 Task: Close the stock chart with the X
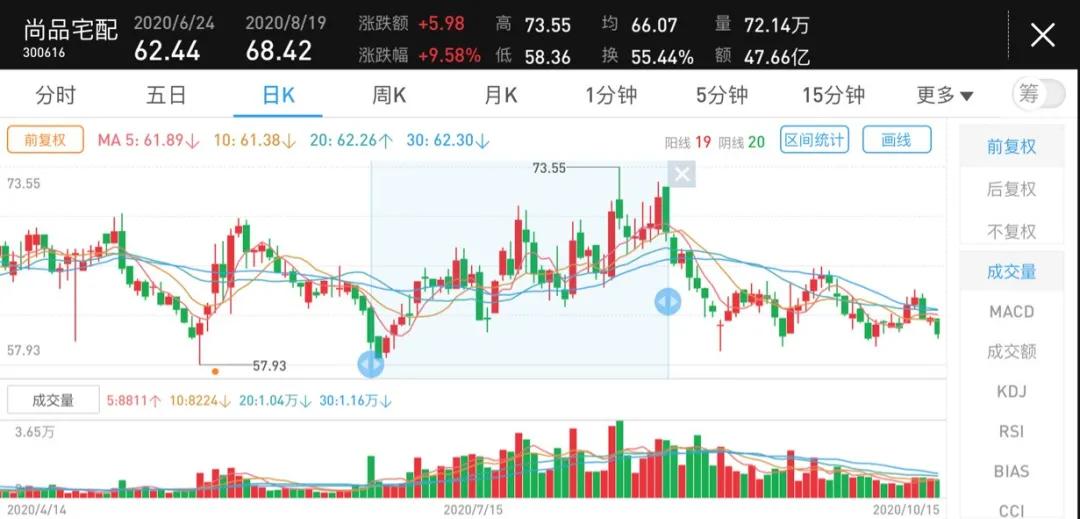point(1042,36)
